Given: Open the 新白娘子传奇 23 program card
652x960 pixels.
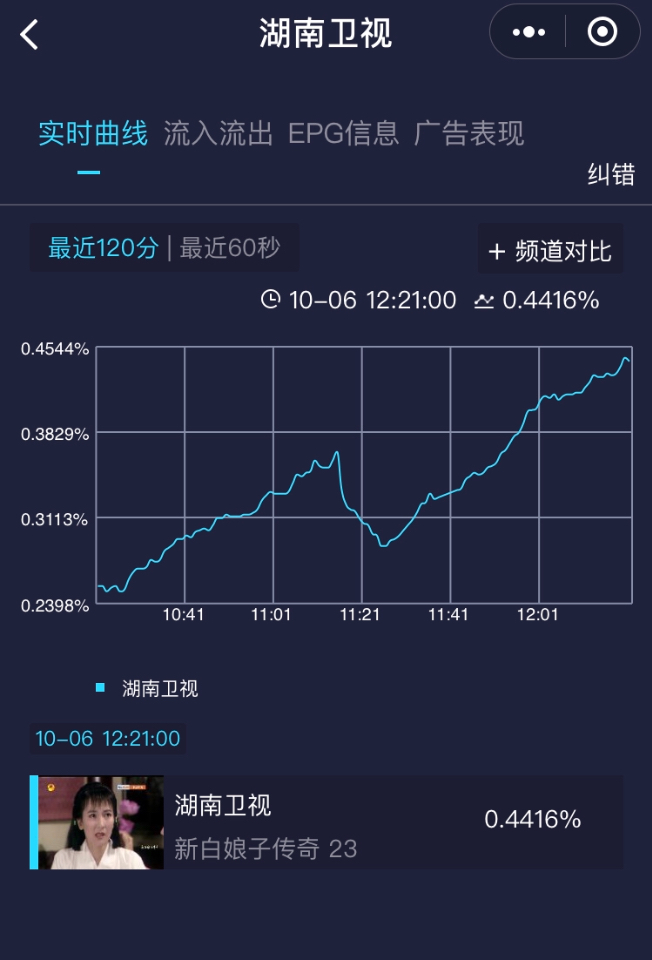Looking at the screenshot, I should pos(326,822).
